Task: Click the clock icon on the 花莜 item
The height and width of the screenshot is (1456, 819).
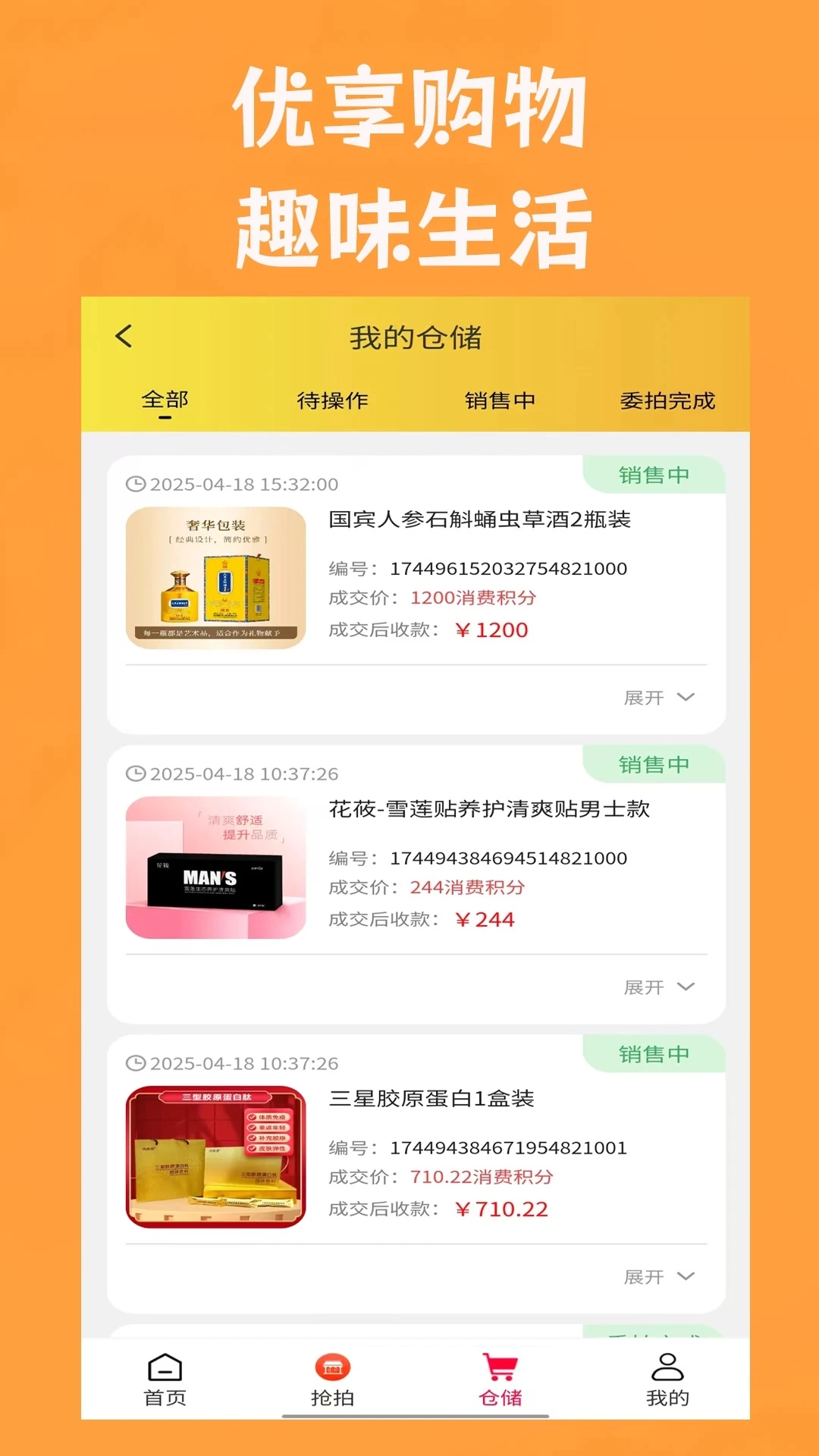Action: point(136,773)
